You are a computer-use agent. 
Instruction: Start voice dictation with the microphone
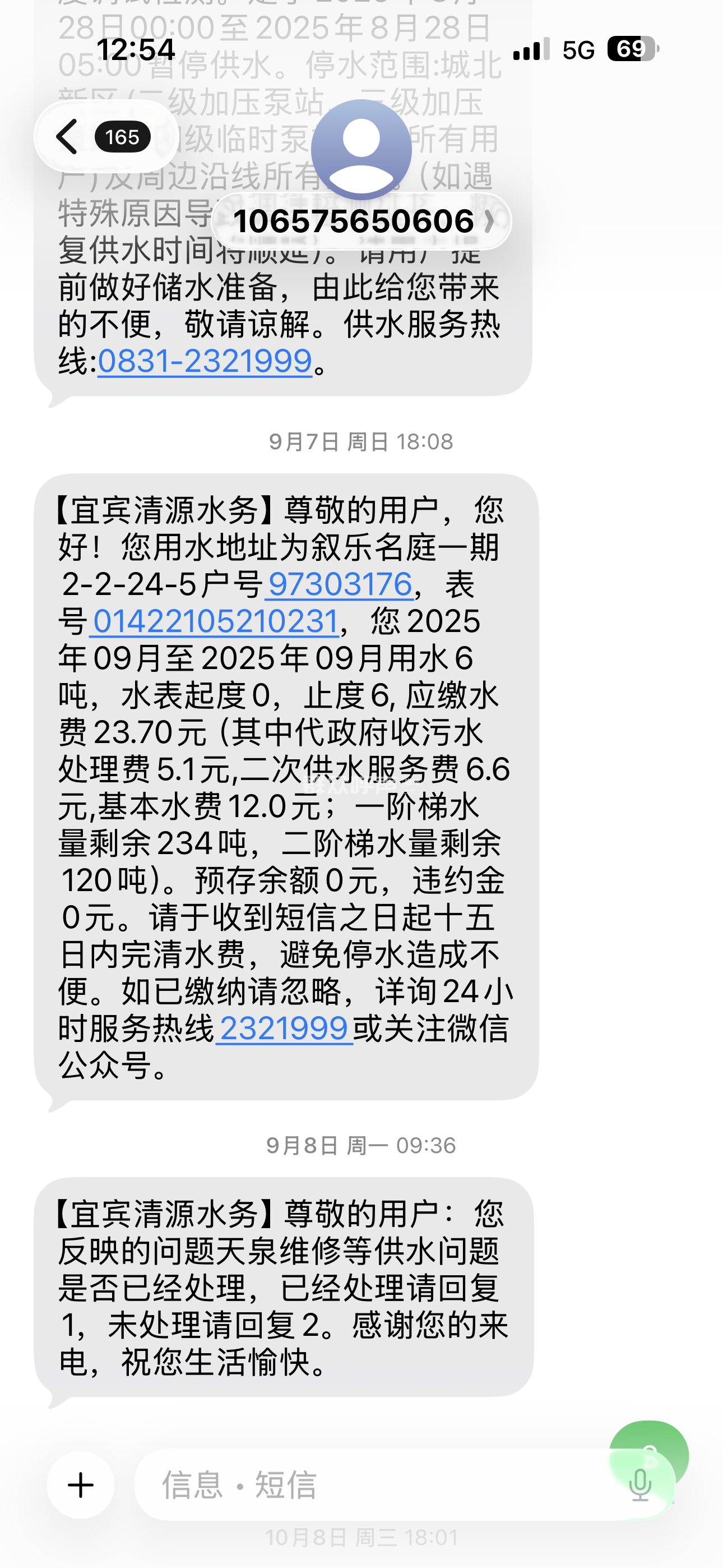click(x=639, y=1485)
